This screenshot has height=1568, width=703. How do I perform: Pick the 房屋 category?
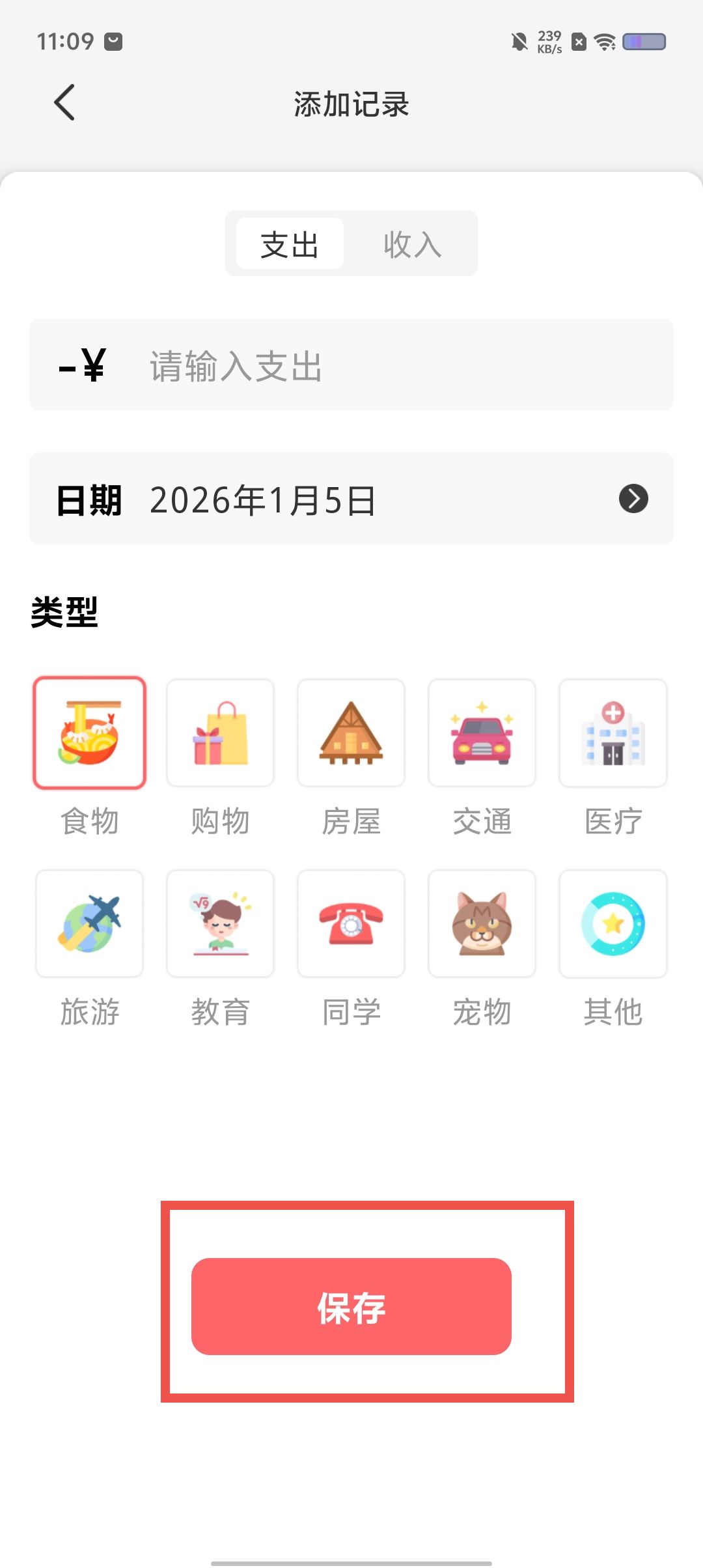(x=351, y=733)
